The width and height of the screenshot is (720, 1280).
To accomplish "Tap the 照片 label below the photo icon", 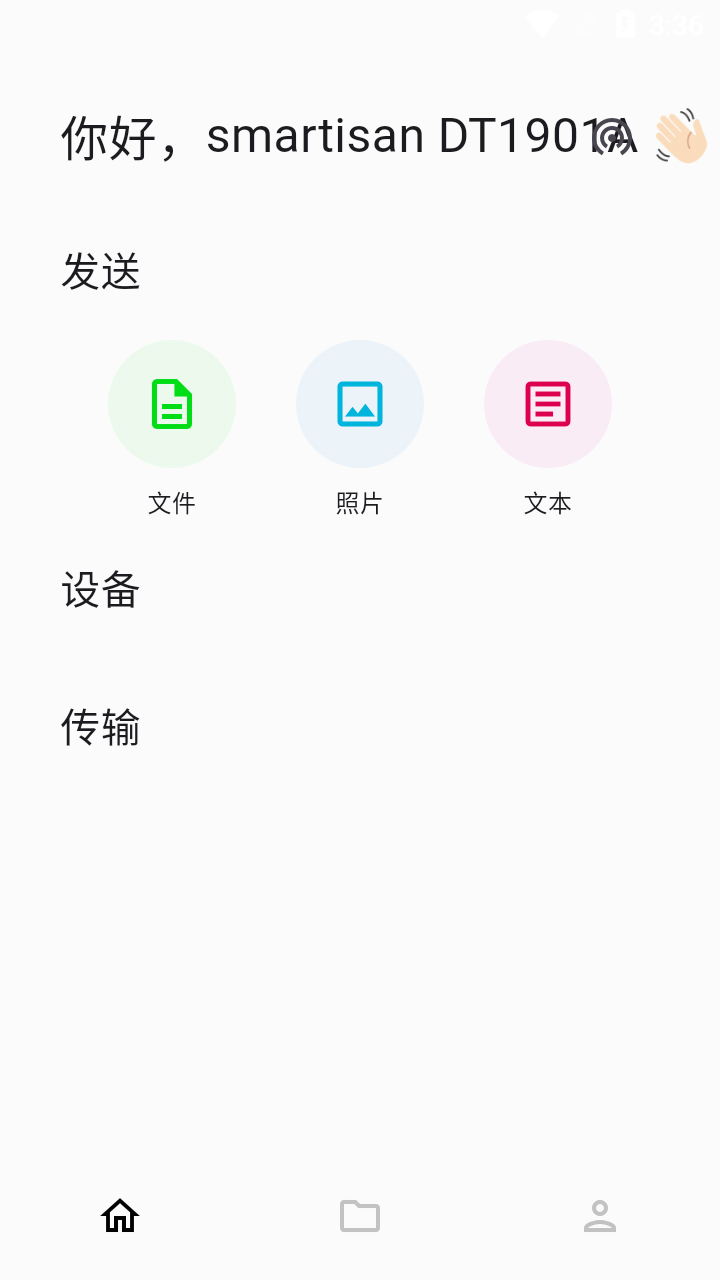I will 360,503.
